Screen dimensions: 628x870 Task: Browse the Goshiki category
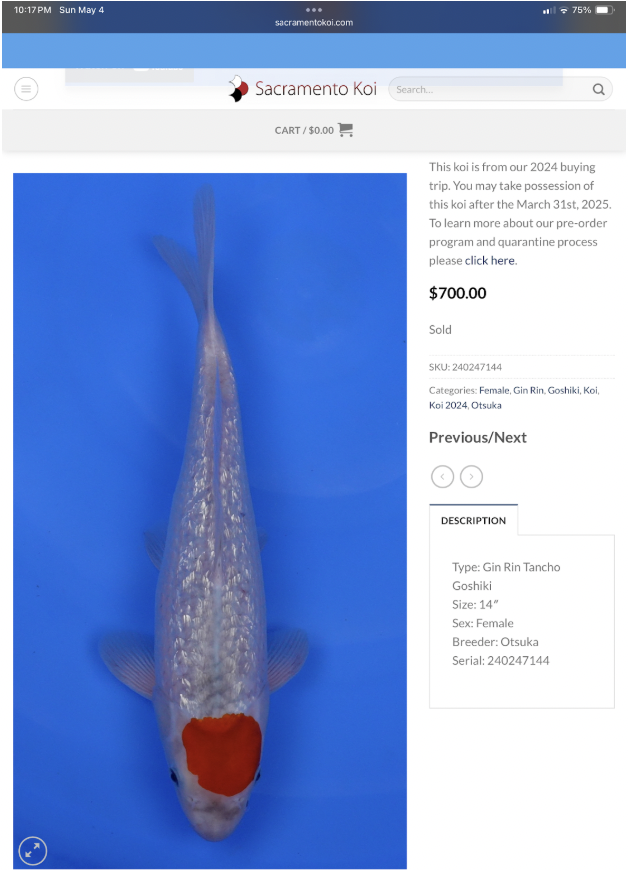[x=563, y=390]
